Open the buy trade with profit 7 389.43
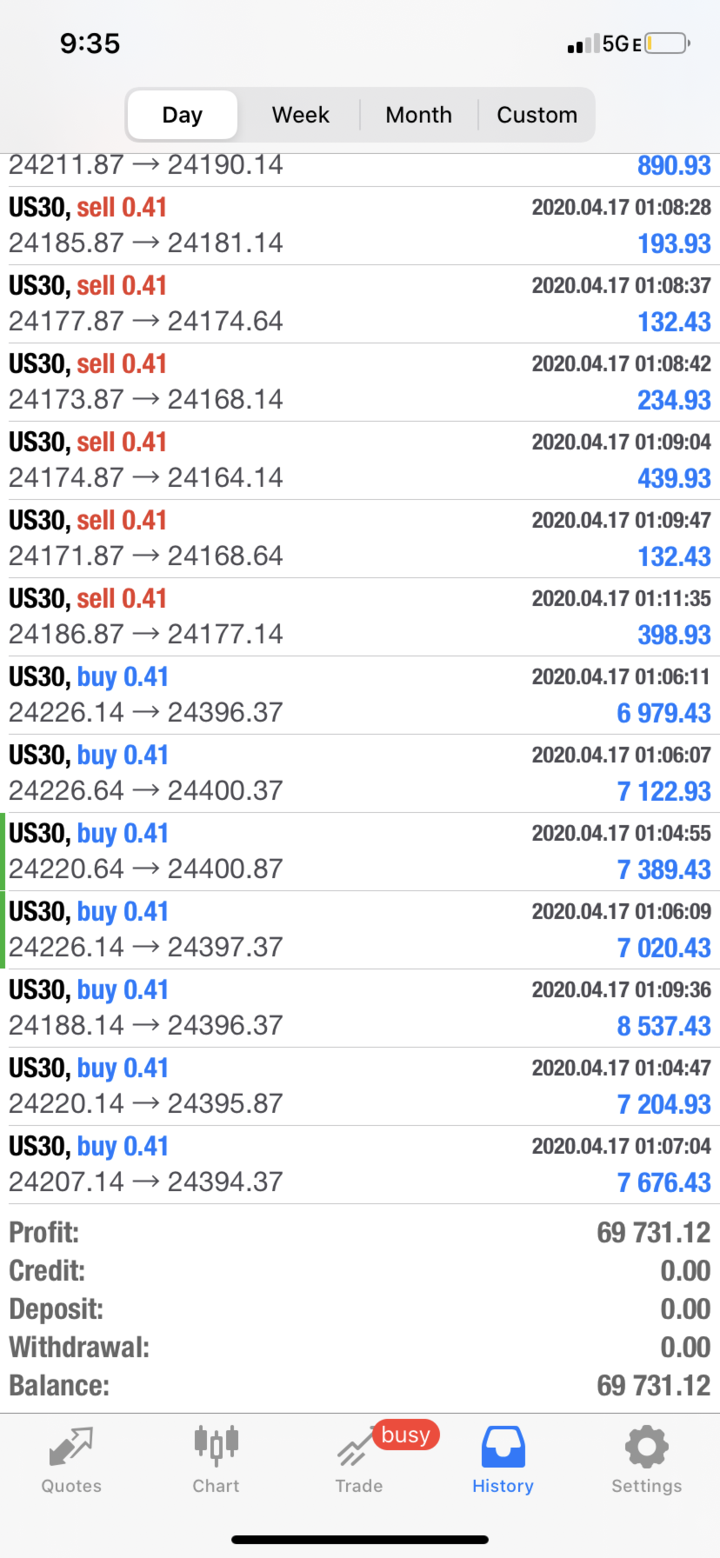 click(x=360, y=851)
